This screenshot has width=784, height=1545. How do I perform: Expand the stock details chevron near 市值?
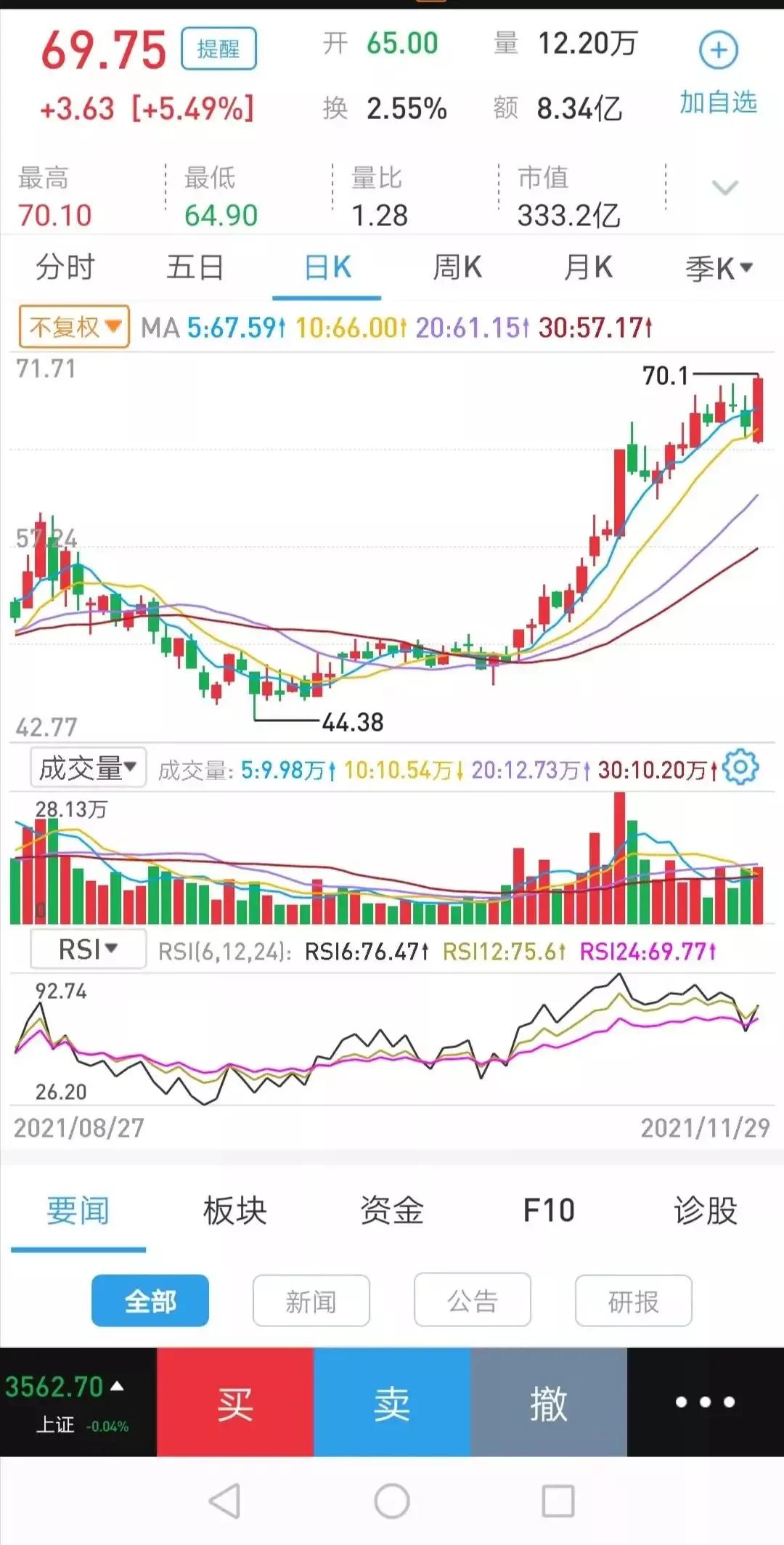point(724,187)
